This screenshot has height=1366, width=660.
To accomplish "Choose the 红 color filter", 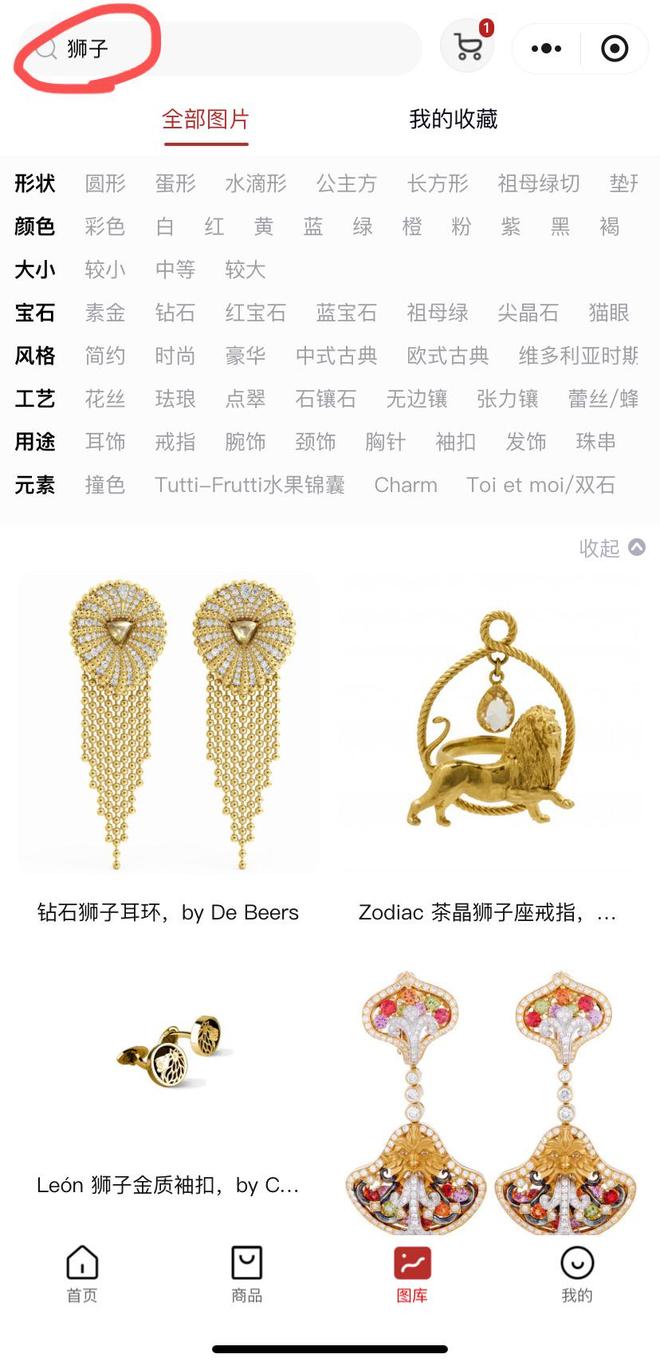I will click(214, 227).
